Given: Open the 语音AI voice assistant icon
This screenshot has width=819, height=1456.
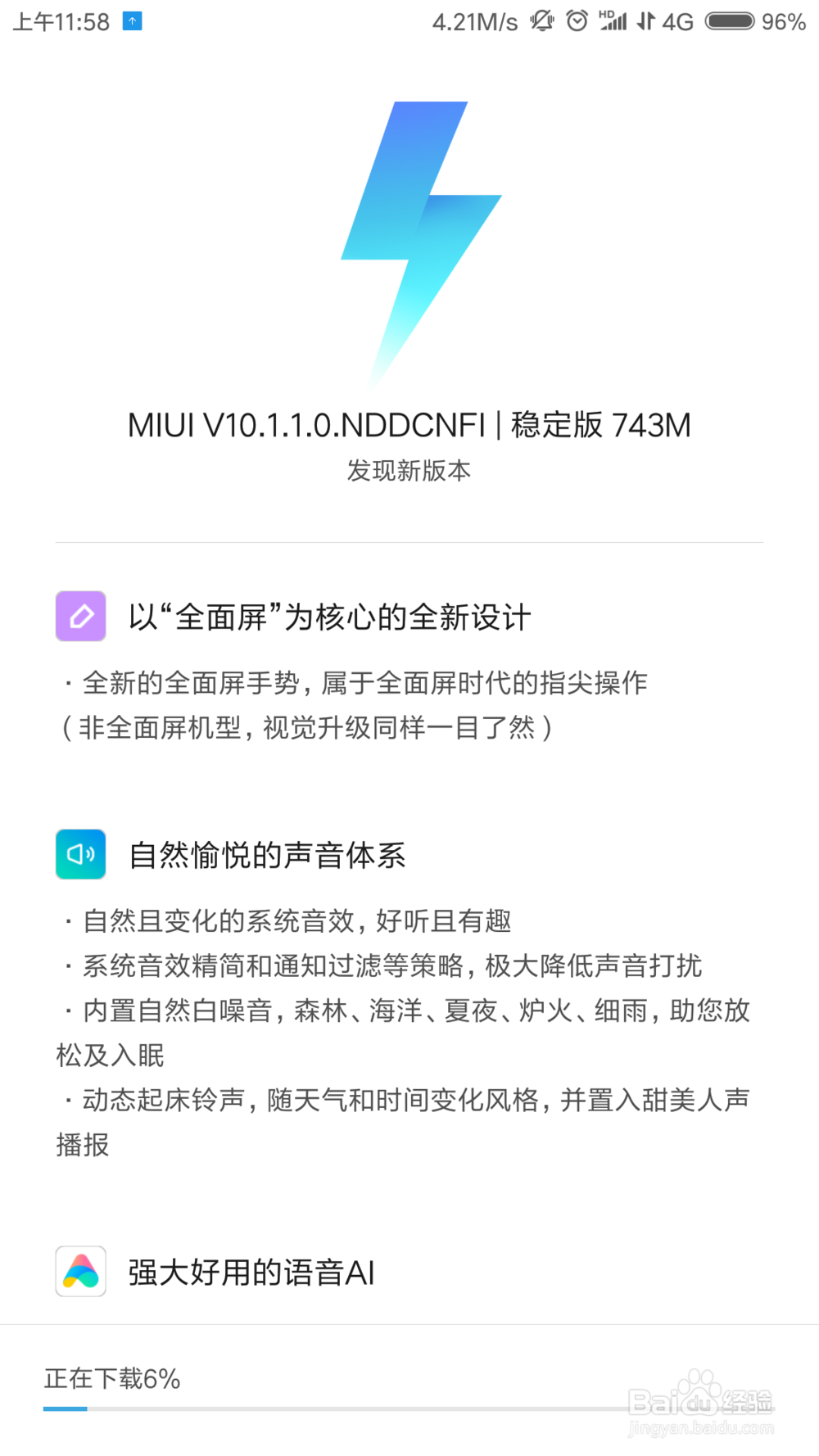Looking at the screenshot, I should click(79, 1272).
